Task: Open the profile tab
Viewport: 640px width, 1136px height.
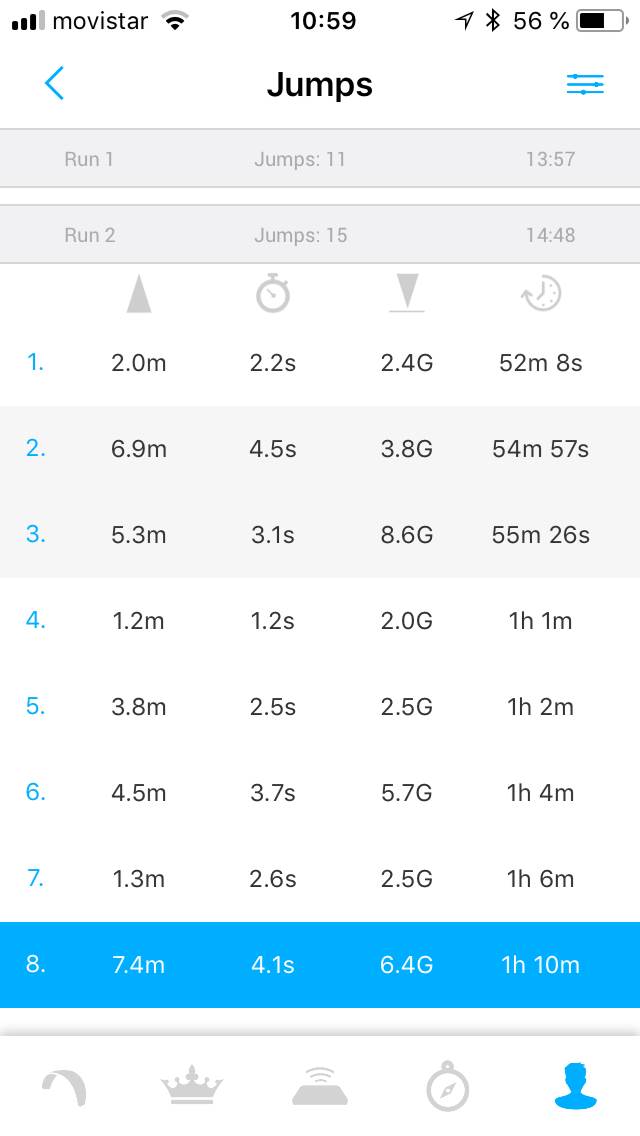Action: (x=575, y=1086)
